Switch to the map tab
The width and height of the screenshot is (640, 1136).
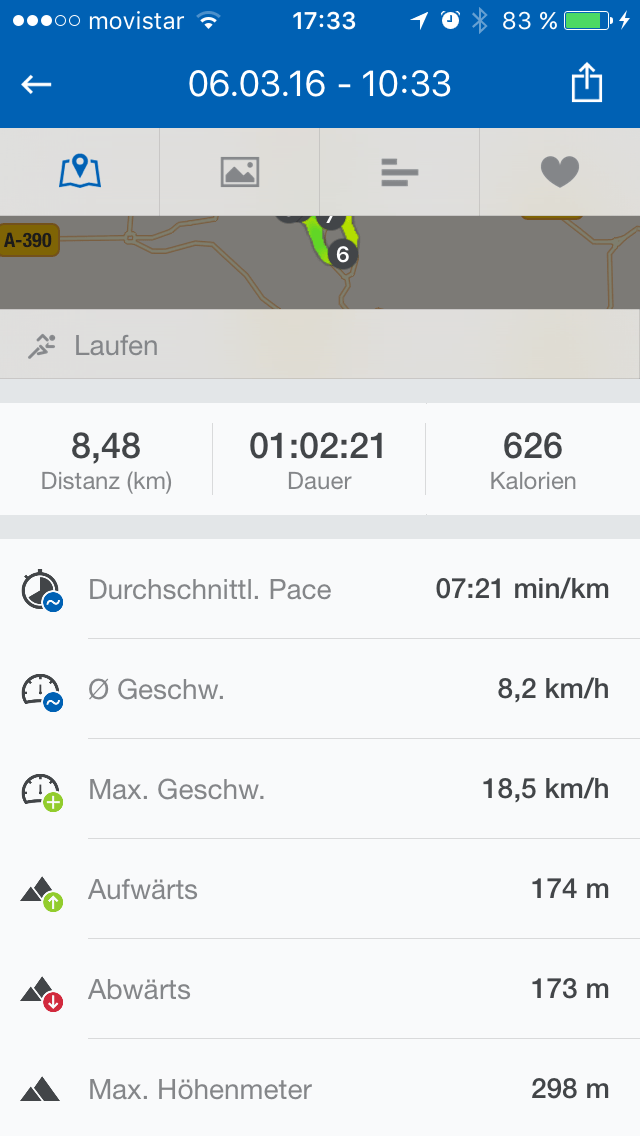coord(80,172)
